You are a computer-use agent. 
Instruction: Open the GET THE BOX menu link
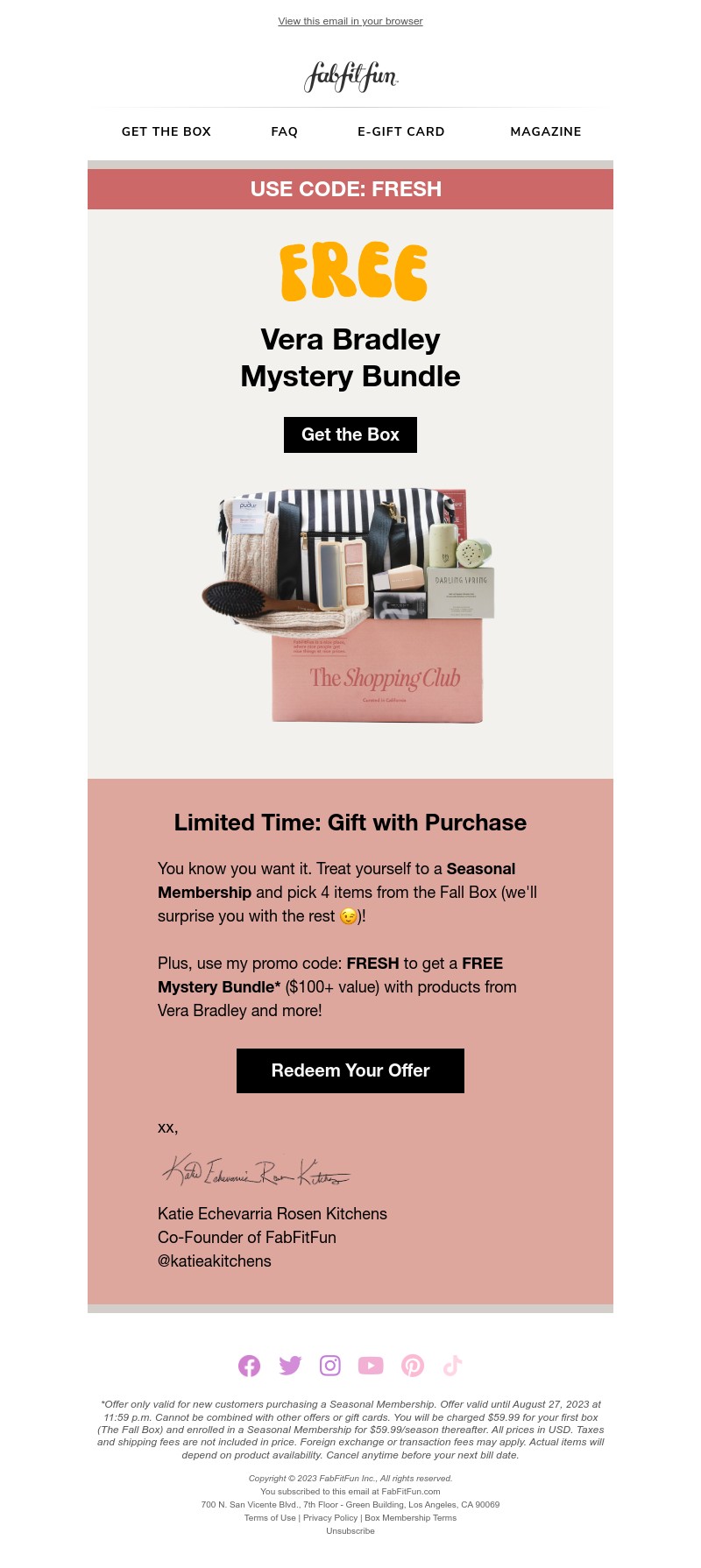point(166,131)
